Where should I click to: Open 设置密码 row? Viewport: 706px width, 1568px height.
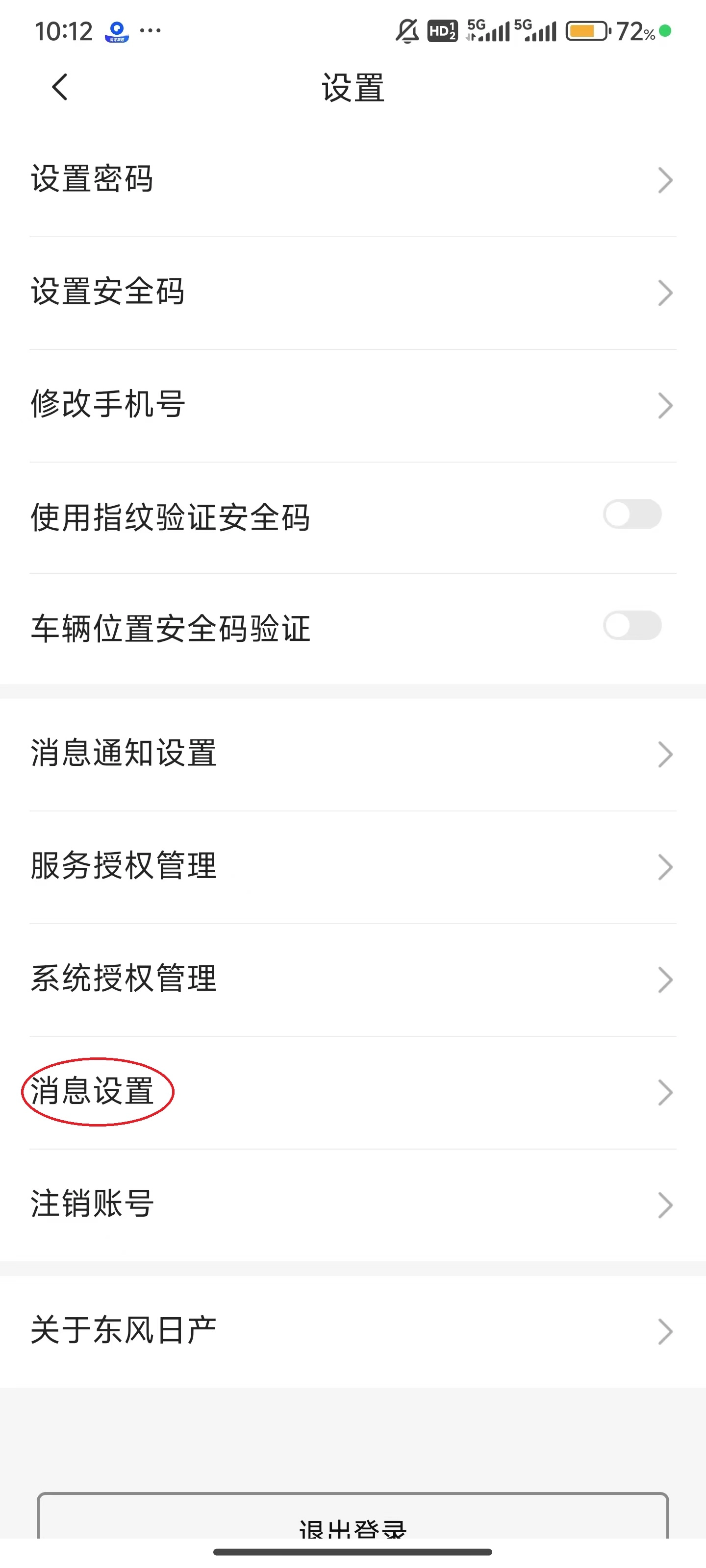(x=353, y=180)
